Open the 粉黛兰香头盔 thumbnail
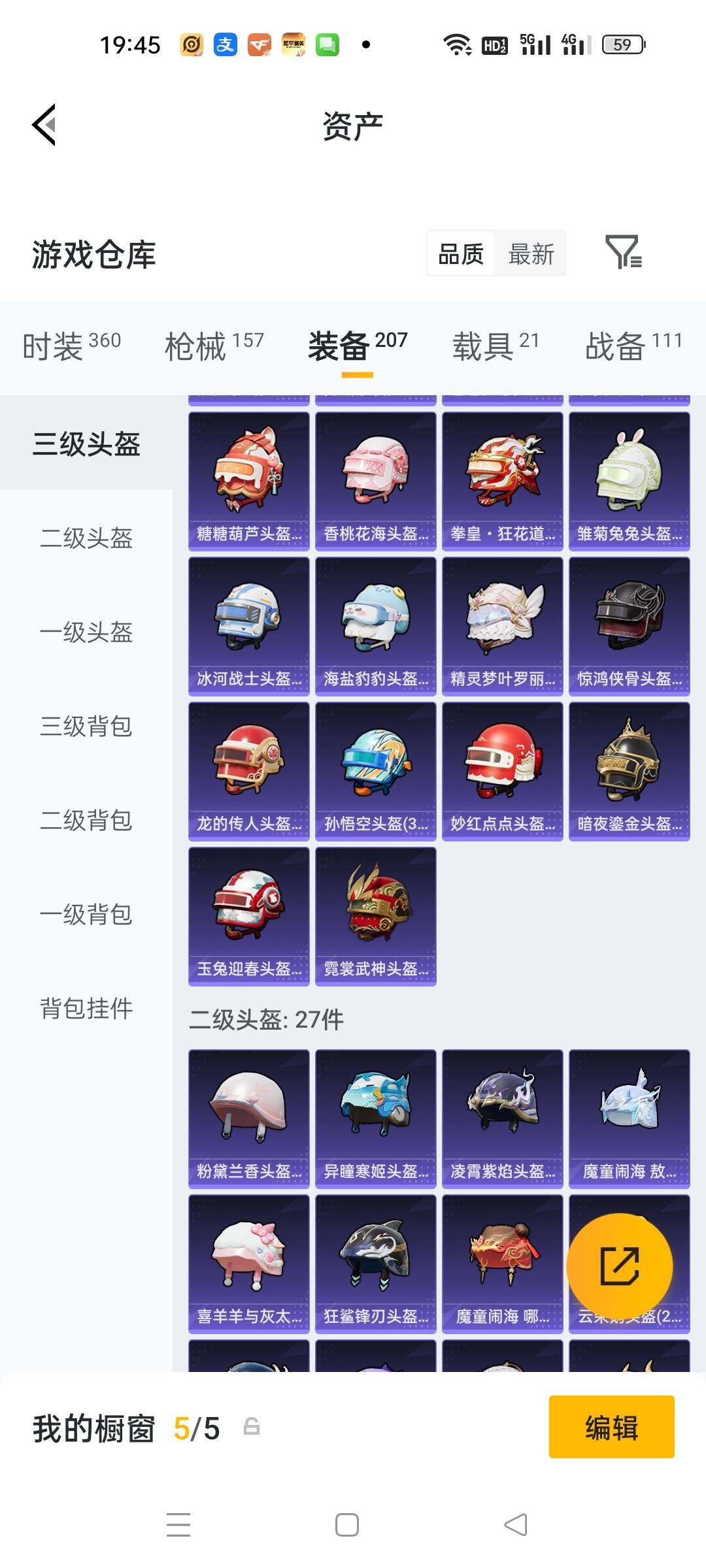 coord(248,1117)
